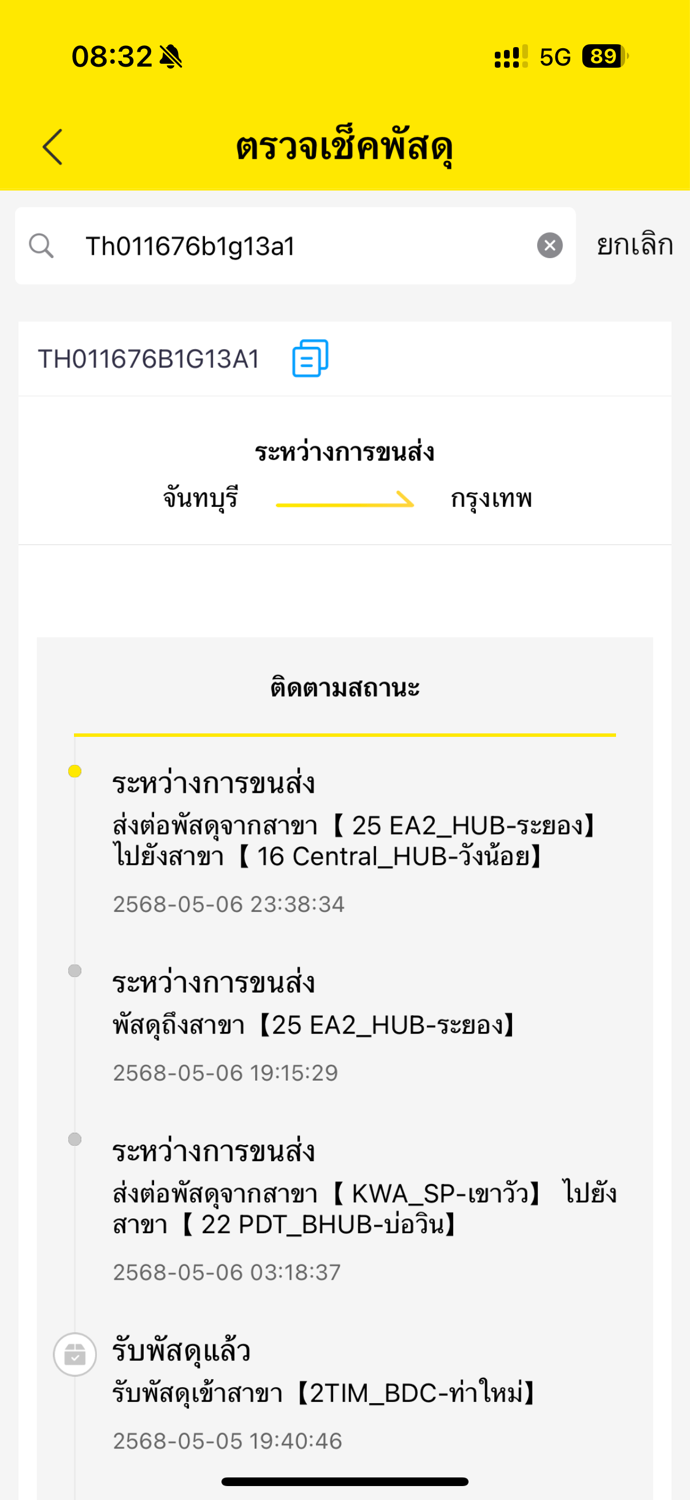The width and height of the screenshot is (690, 1500).
Task: Go back using the top arrow
Action: (53, 147)
